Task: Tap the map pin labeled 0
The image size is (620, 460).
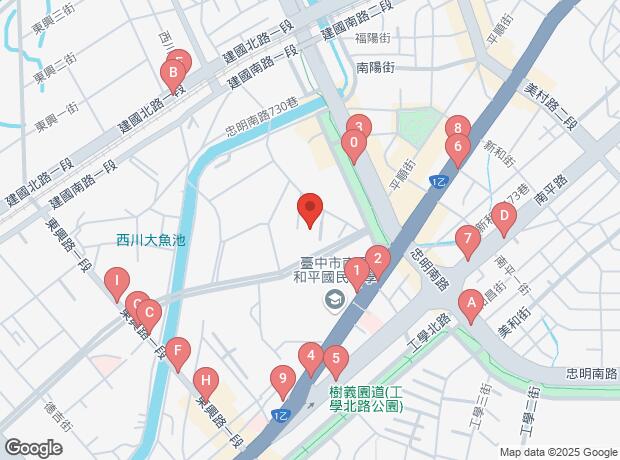Action: (x=354, y=143)
